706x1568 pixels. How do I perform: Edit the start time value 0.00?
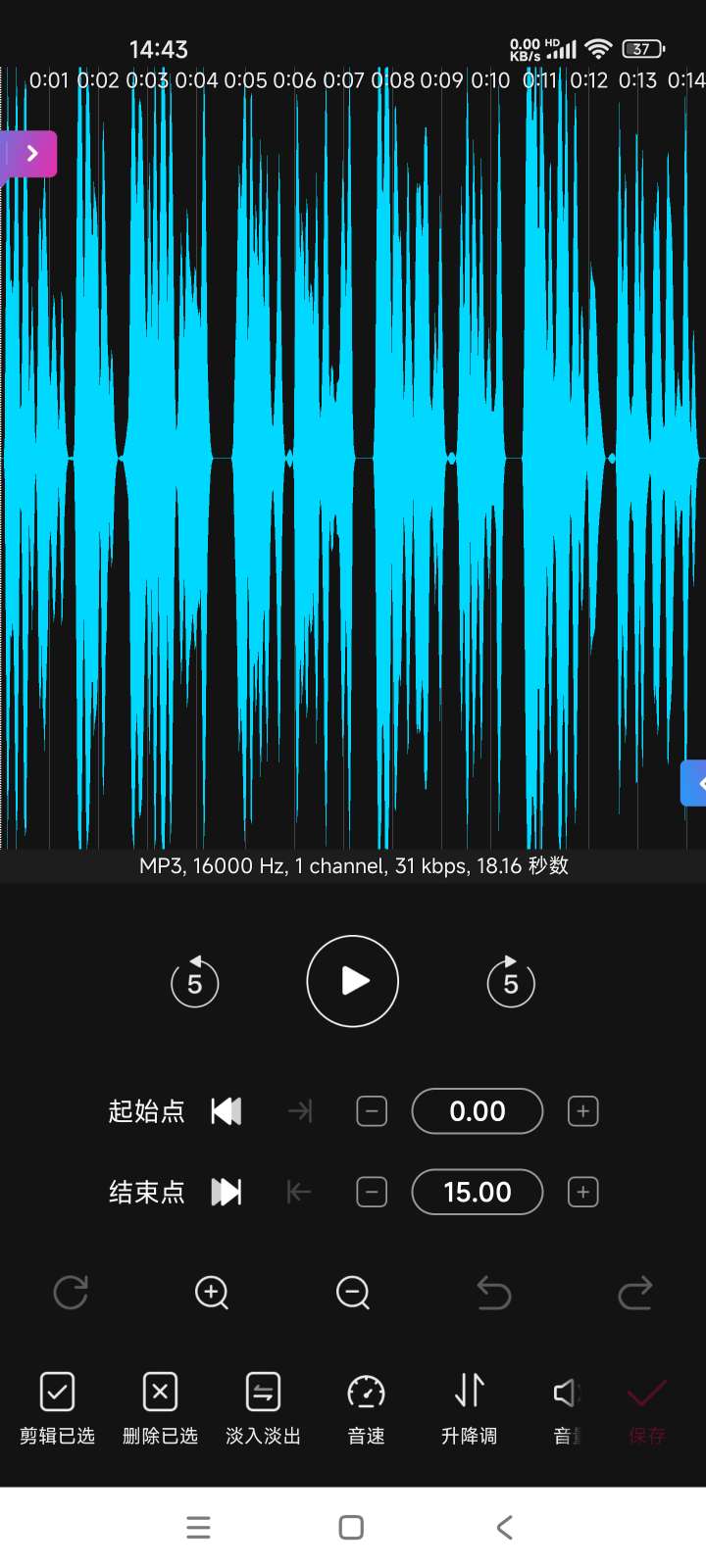[478, 1111]
